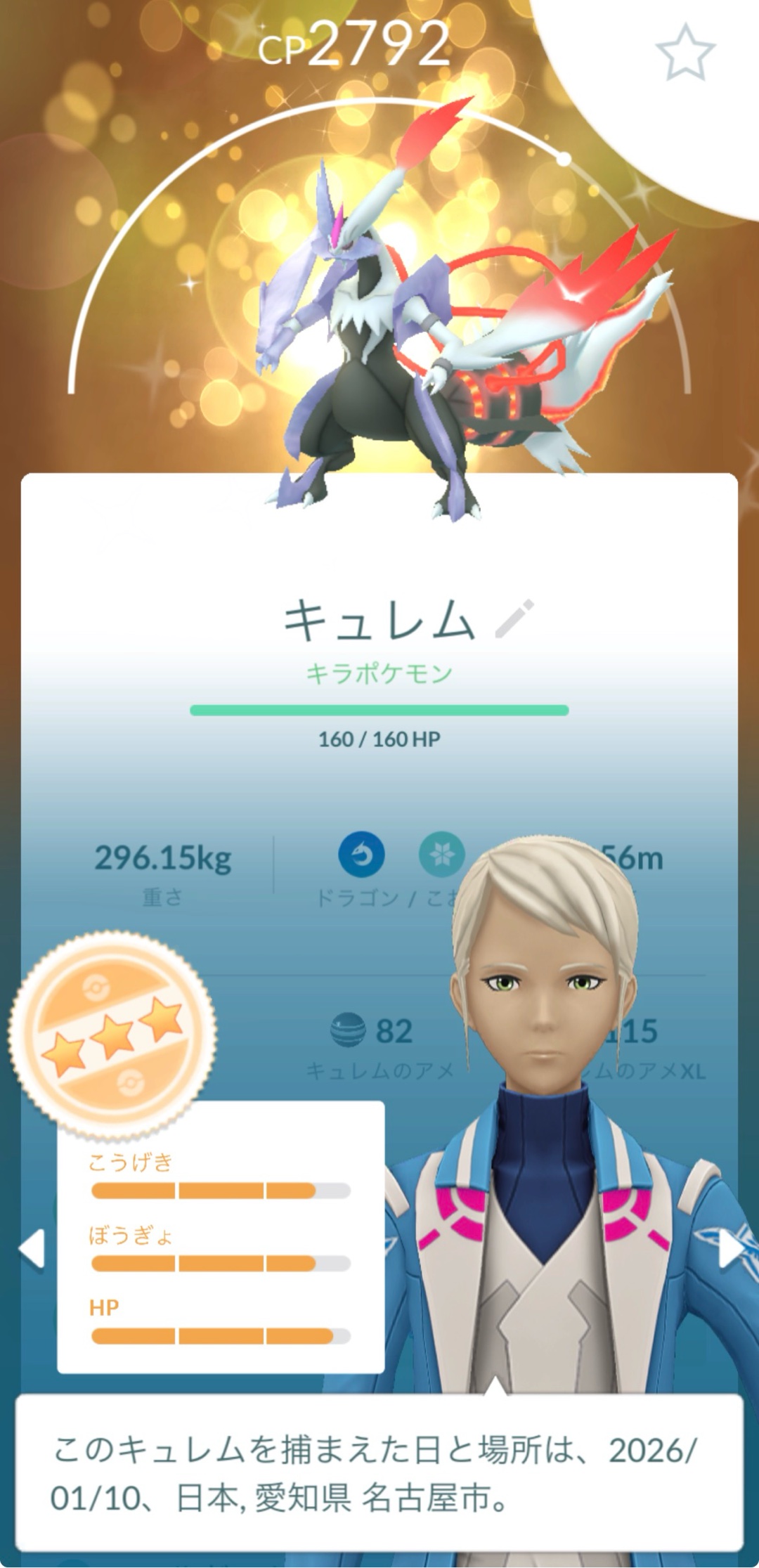759x1568 pixels.
Task: Mark this Kyurem as a favorite
Action: coord(685,52)
